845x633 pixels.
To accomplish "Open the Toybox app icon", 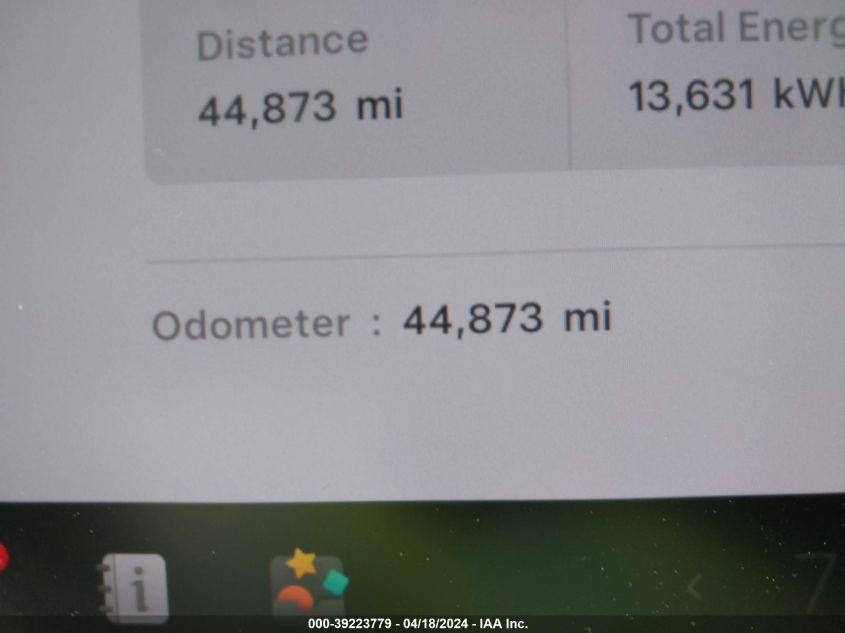I will pyautogui.click(x=308, y=583).
